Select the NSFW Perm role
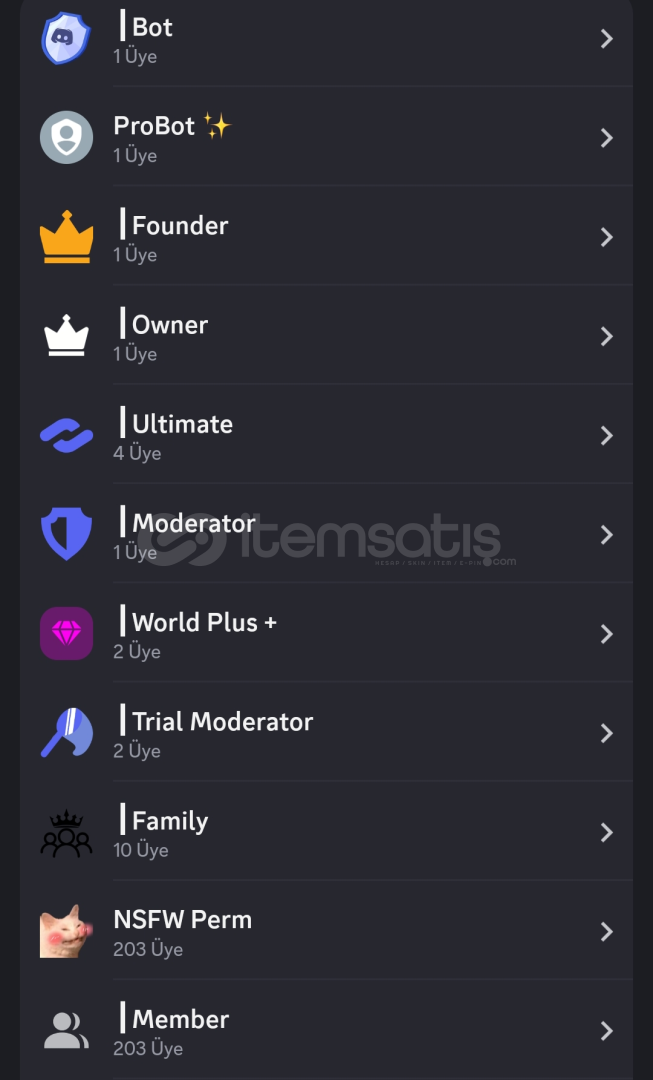Viewport: 653px width, 1080px height. click(x=326, y=931)
